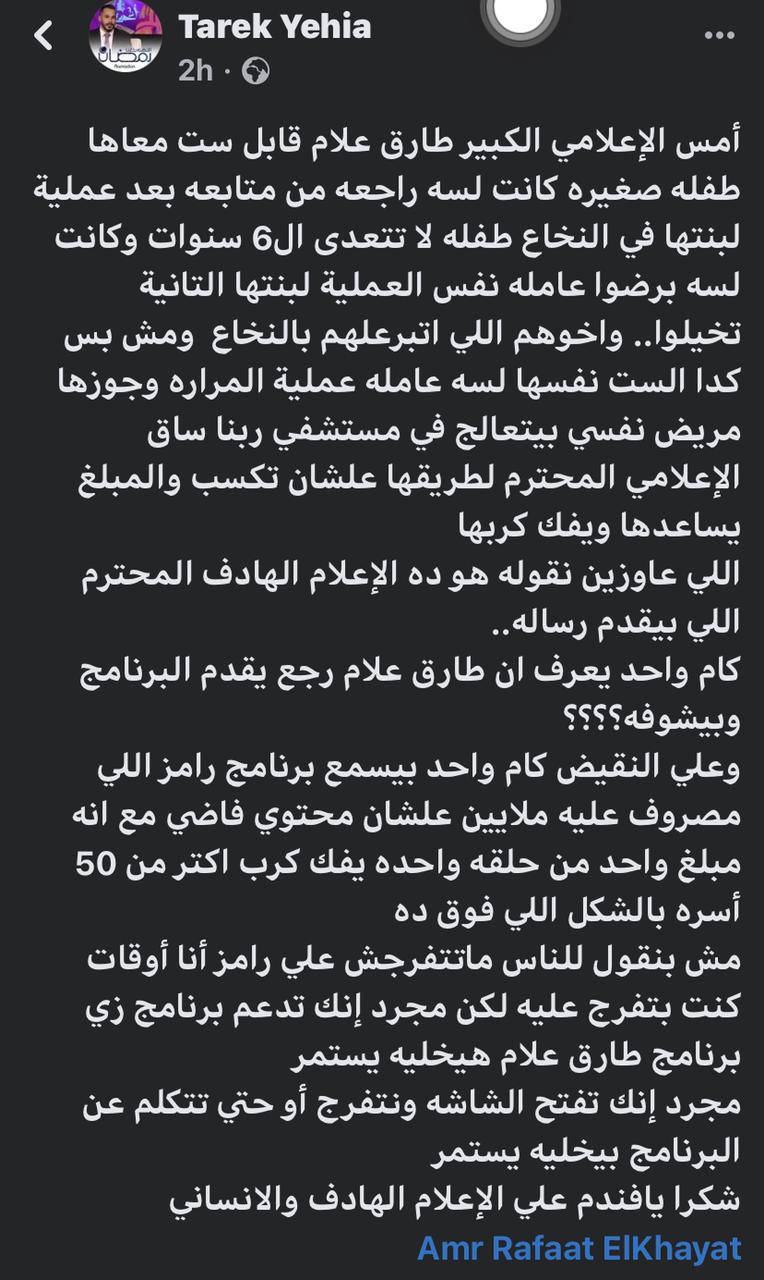The image size is (764, 1280).
Task: Go back using the back arrow
Action: (x=43, y=36)
